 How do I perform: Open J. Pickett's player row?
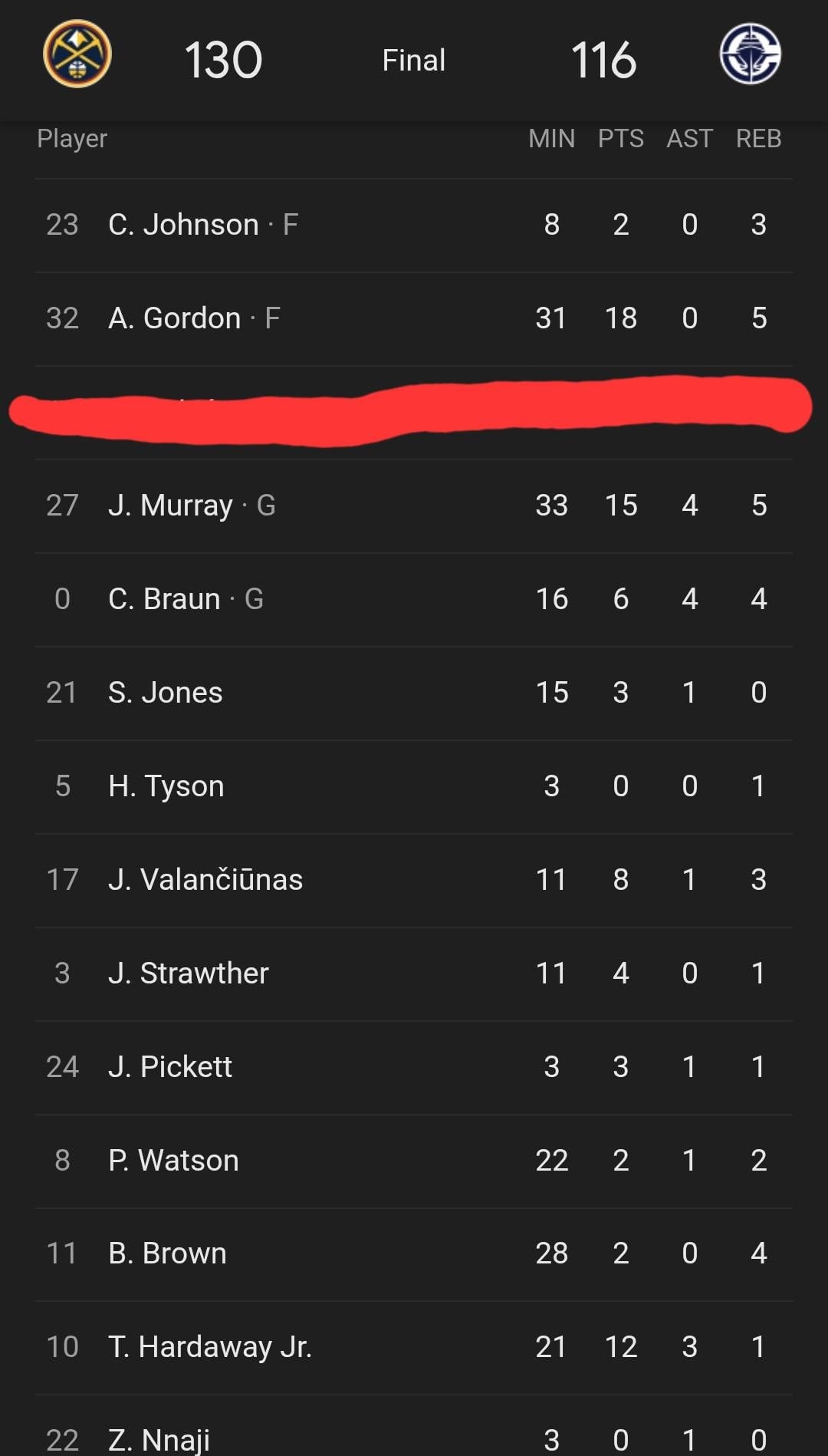click(170, 1067)
